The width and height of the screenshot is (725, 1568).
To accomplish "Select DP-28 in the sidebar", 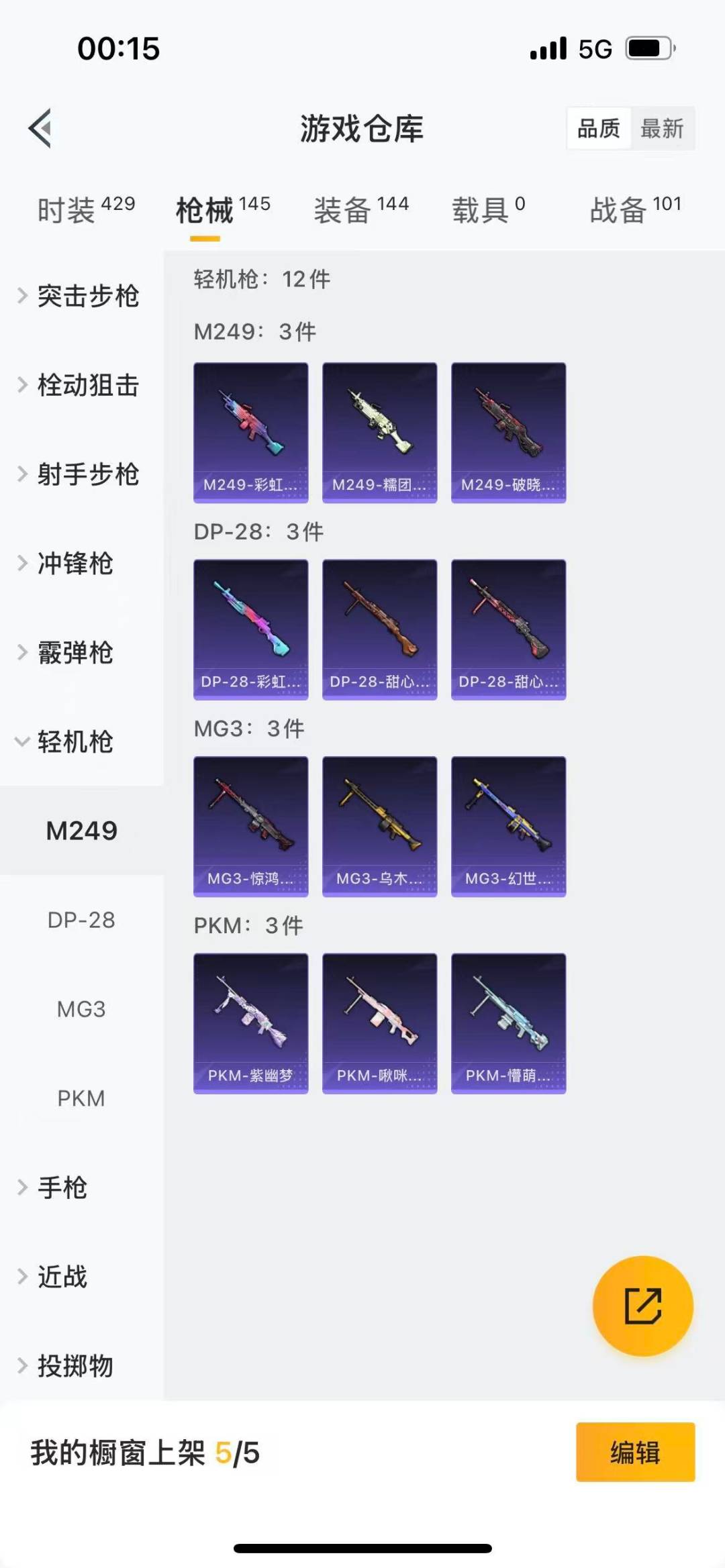I will tap(81, 920).
